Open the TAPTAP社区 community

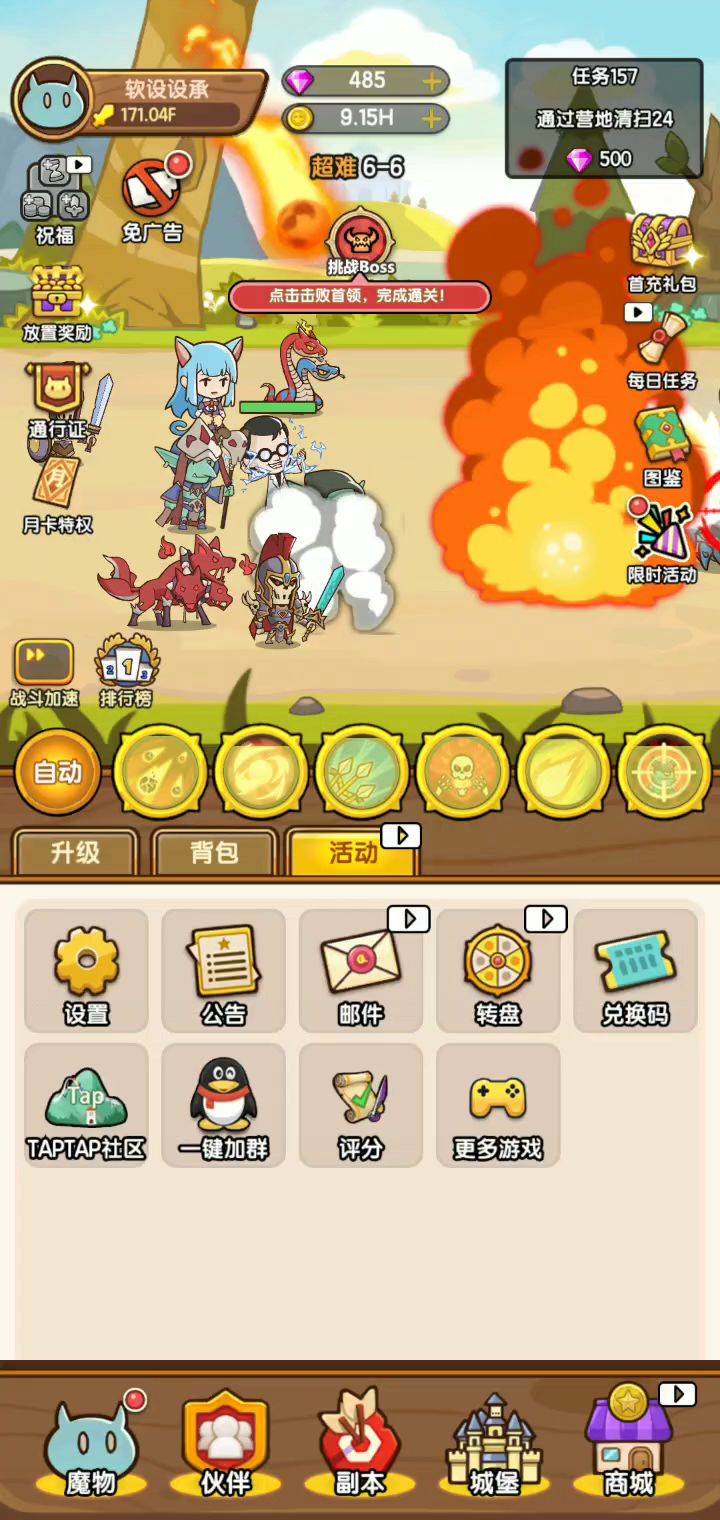pyautogui.click(x=86, y=1105)
